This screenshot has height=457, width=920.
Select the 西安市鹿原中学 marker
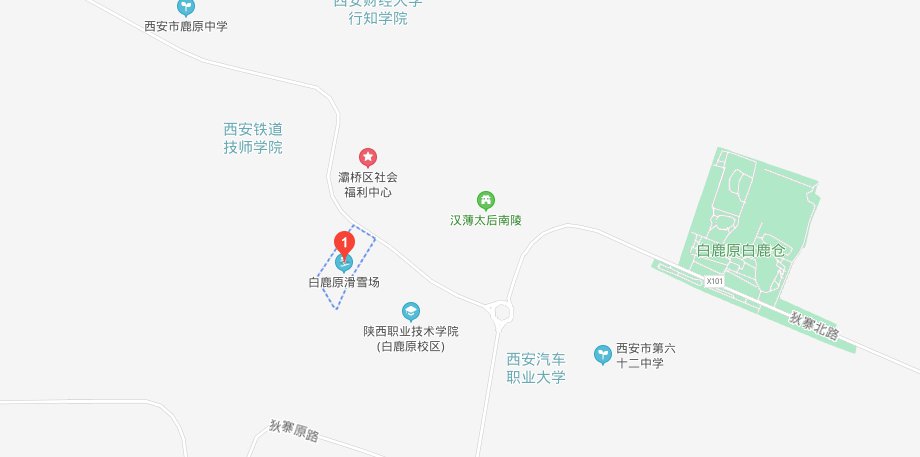[x=186, y=6]
